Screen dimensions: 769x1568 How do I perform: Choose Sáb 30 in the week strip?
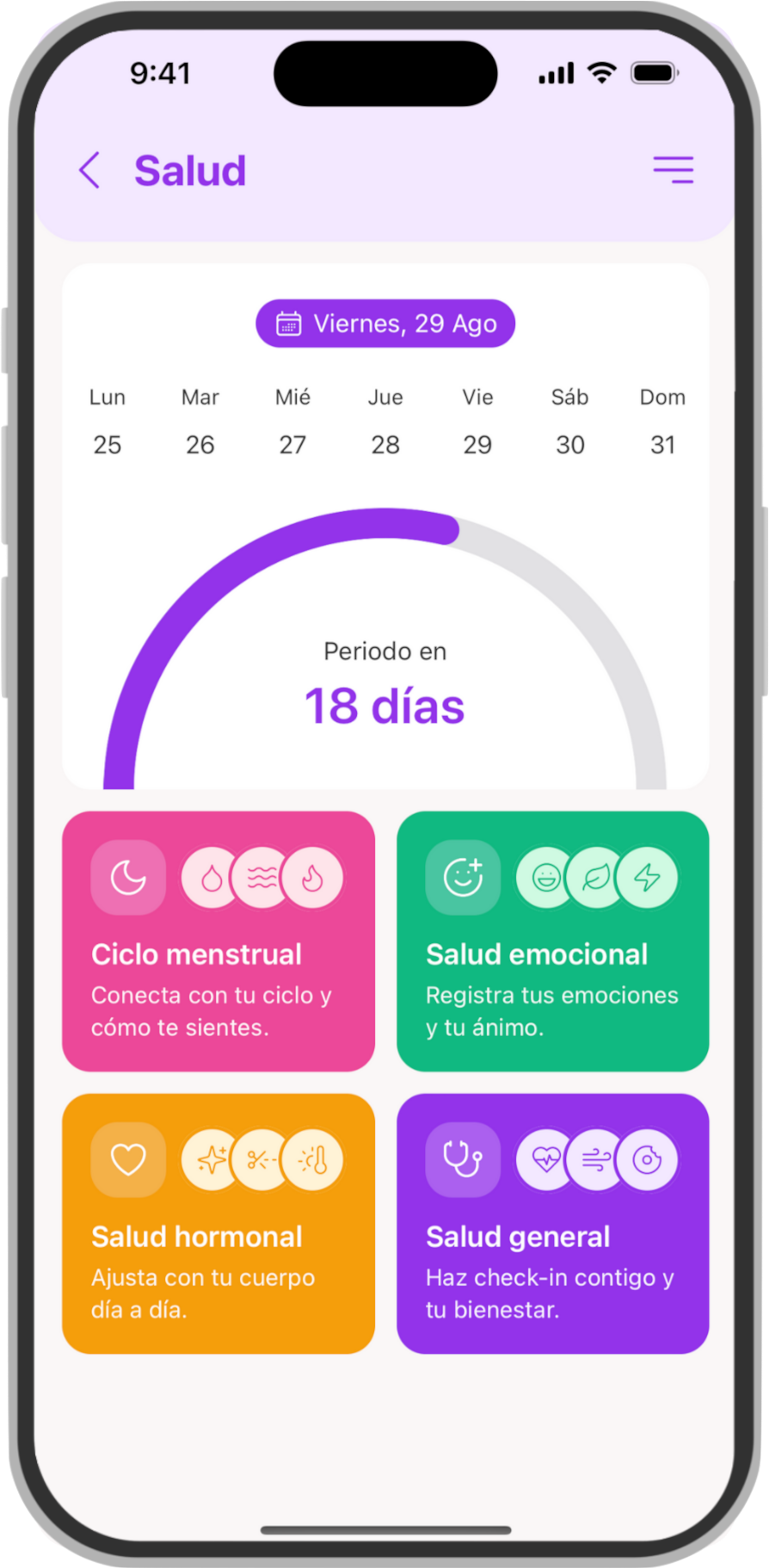pyautogui.click(x=570, y=423)
